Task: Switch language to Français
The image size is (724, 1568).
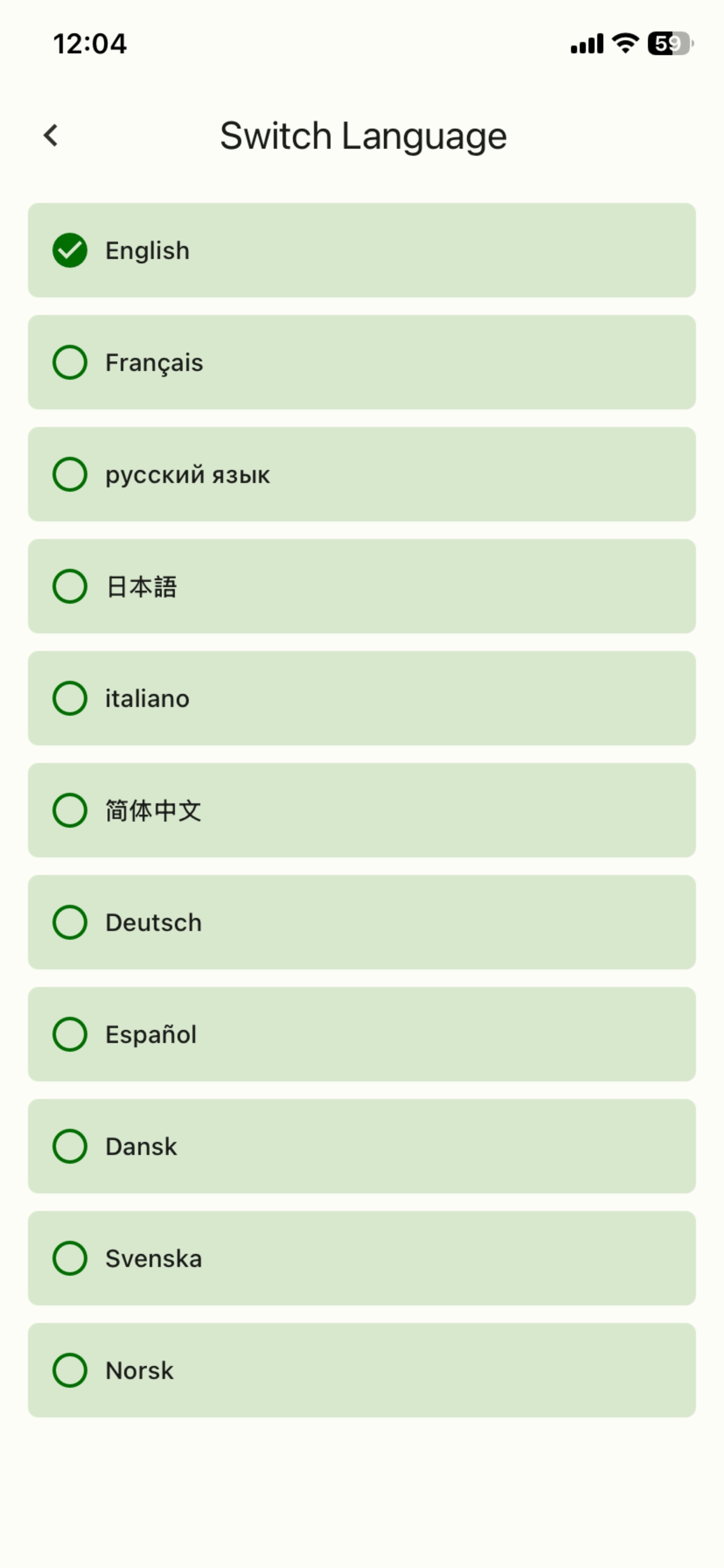Action: coord(362,362)
